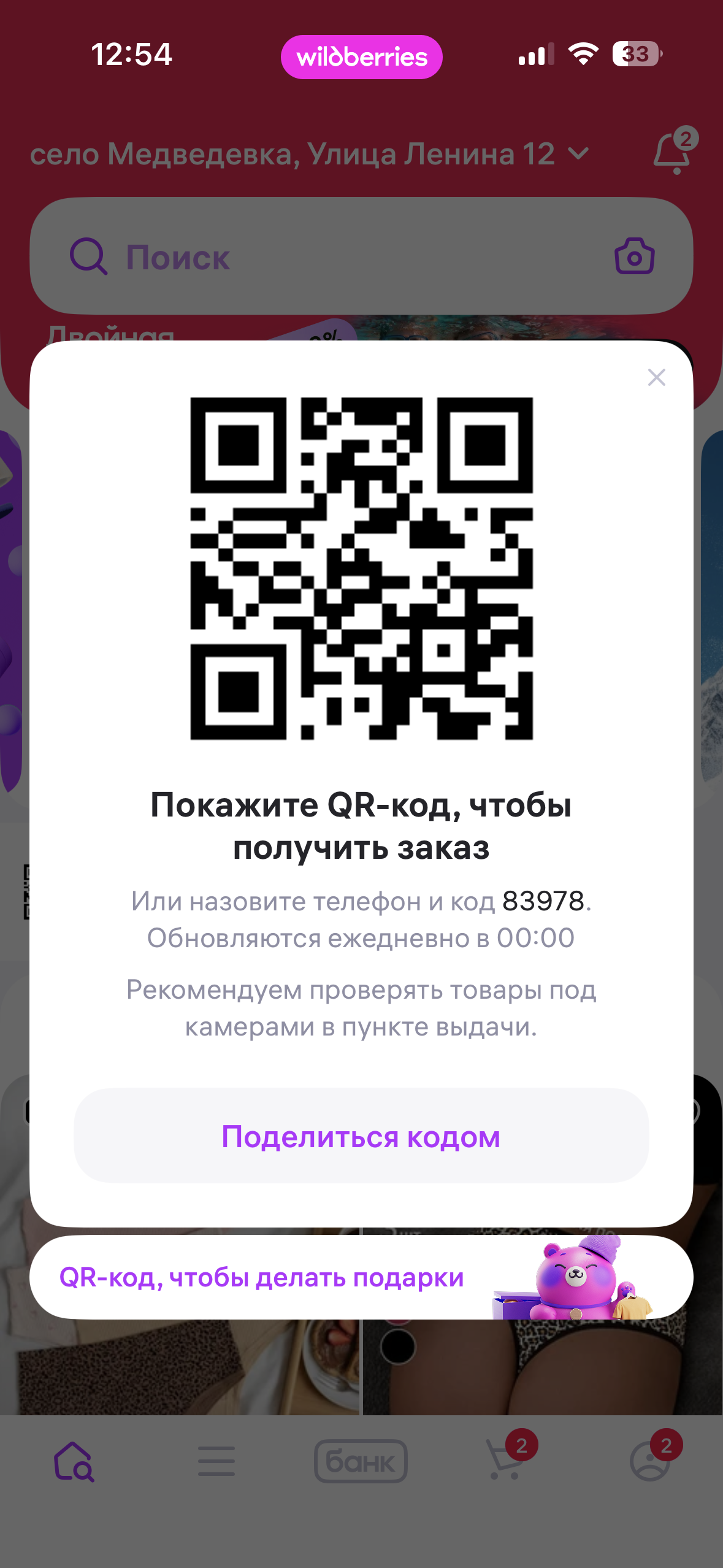Switch to the home tab
The height and width of the screenshot is (1568, 723).
click(x=74, y=1461)
